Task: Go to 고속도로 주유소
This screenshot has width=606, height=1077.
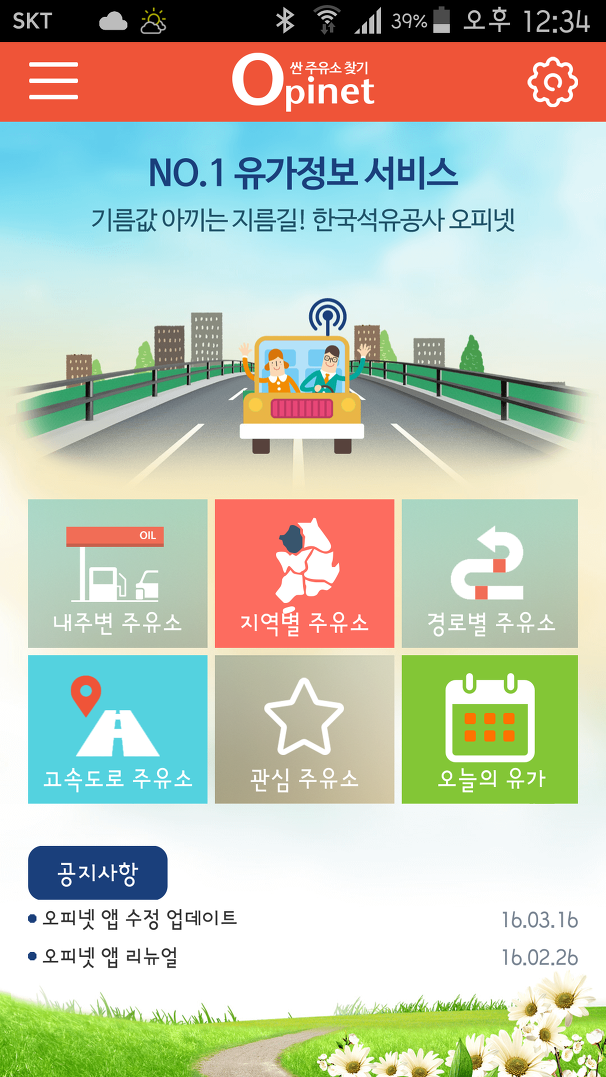Action: (117, 729)
